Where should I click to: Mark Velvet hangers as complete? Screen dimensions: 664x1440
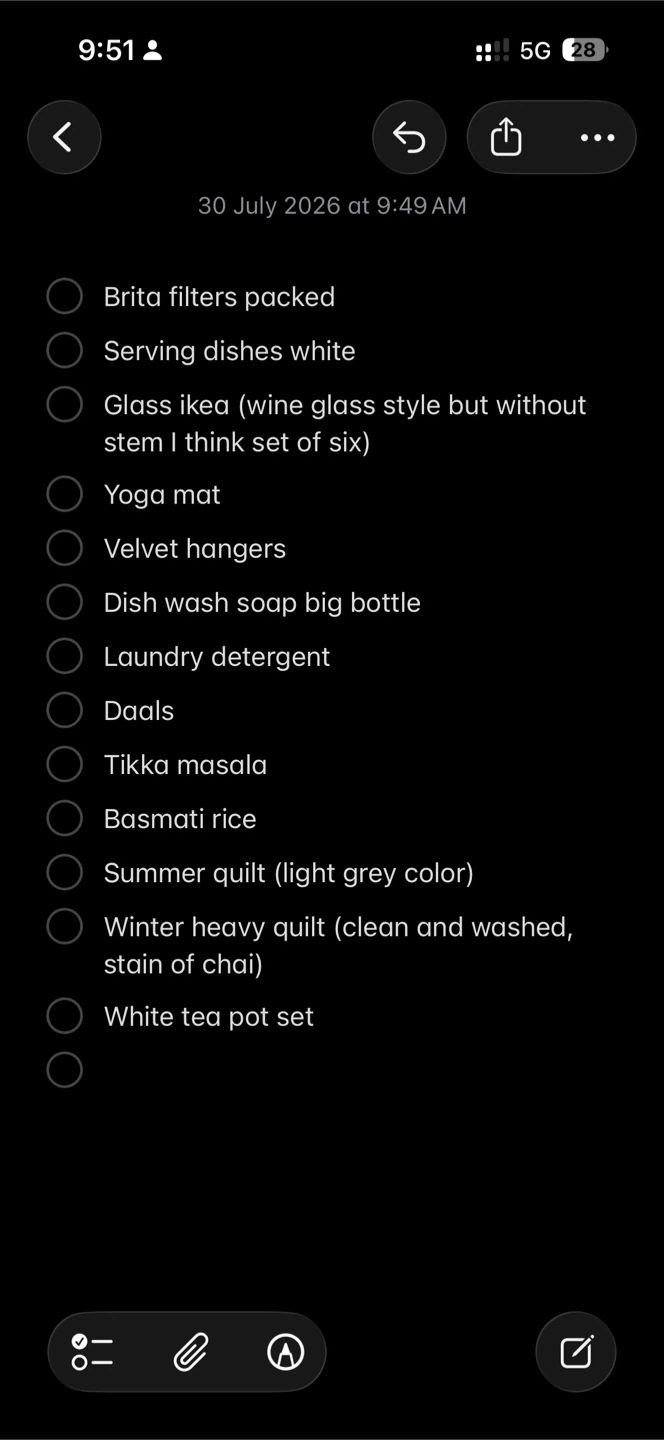point(65,549)
